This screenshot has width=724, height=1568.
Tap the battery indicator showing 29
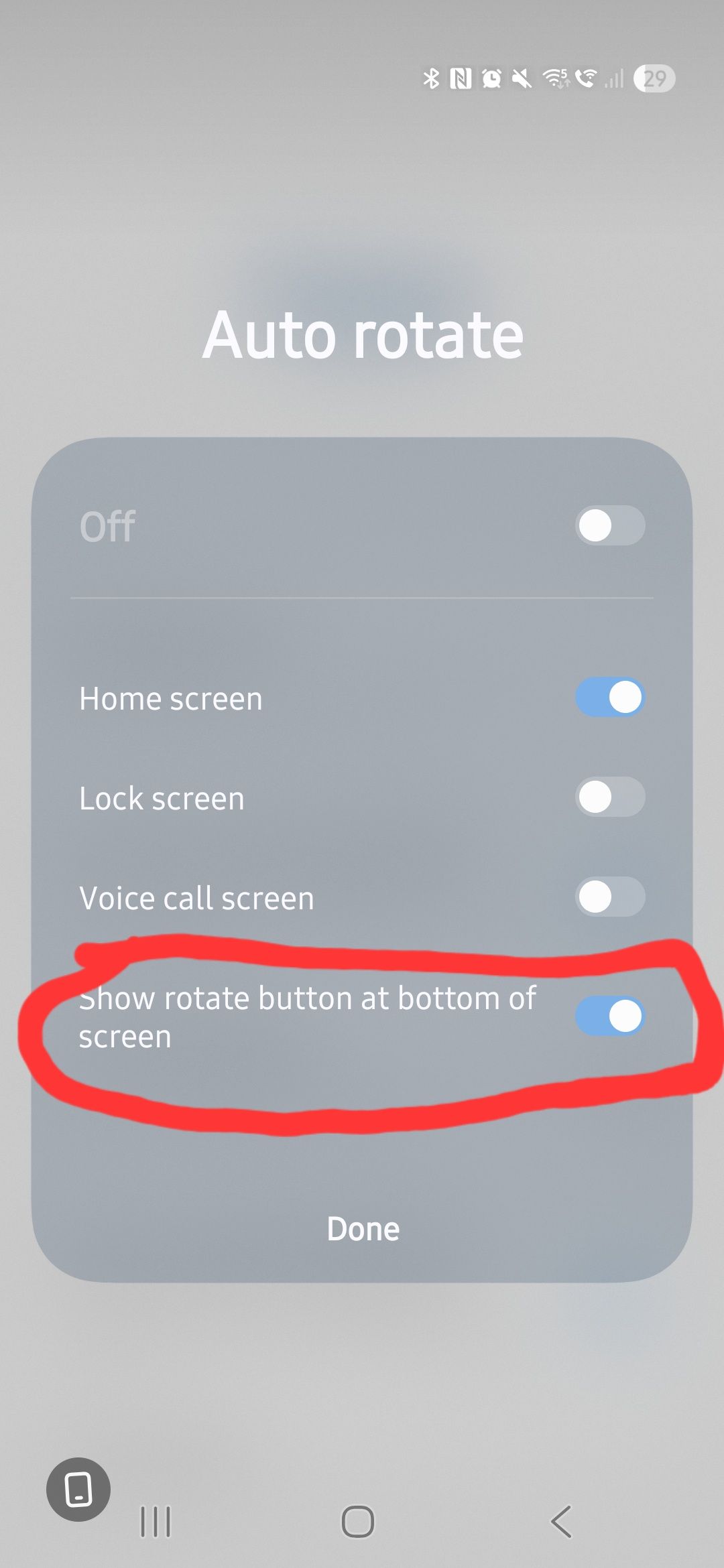point(654,78)
